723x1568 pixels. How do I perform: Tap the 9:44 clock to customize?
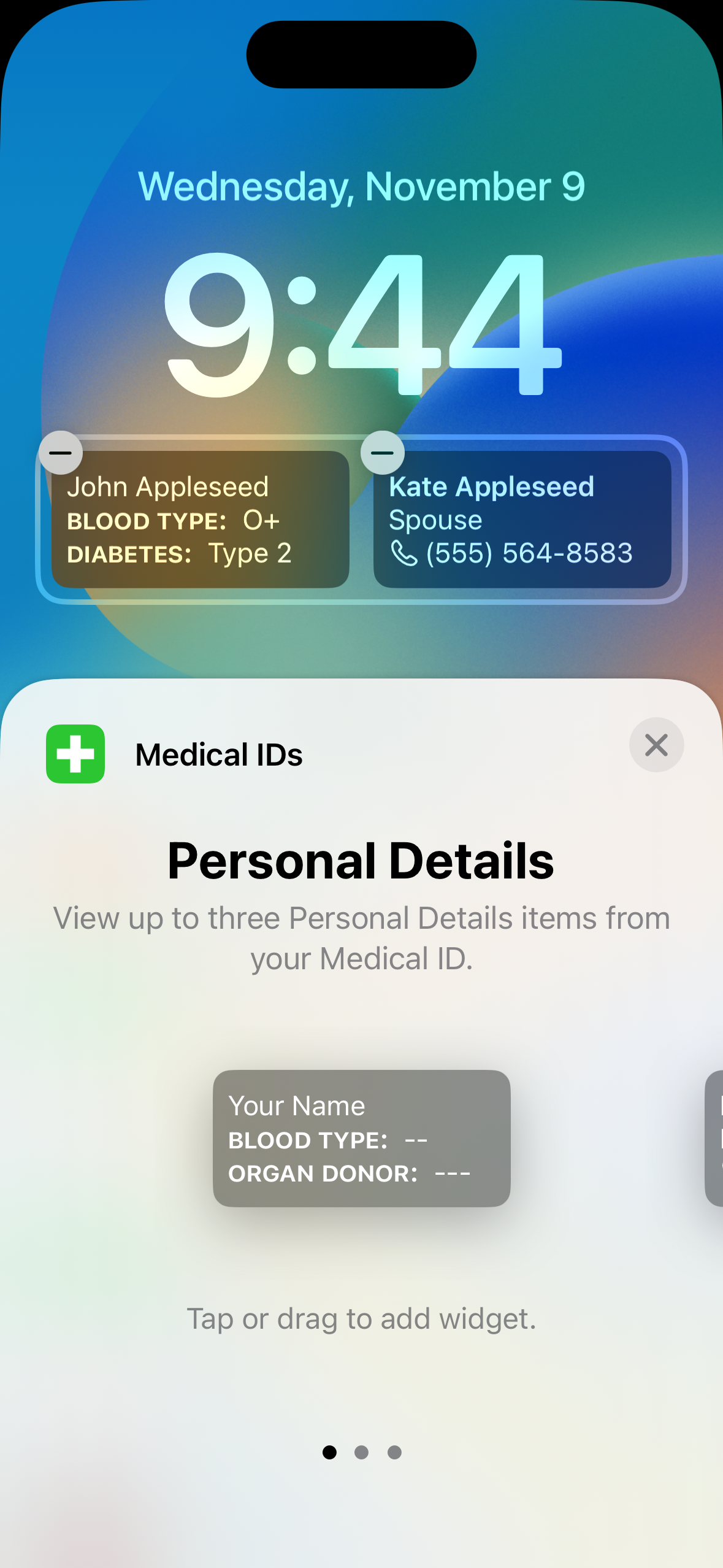click(x=361, y=324)
